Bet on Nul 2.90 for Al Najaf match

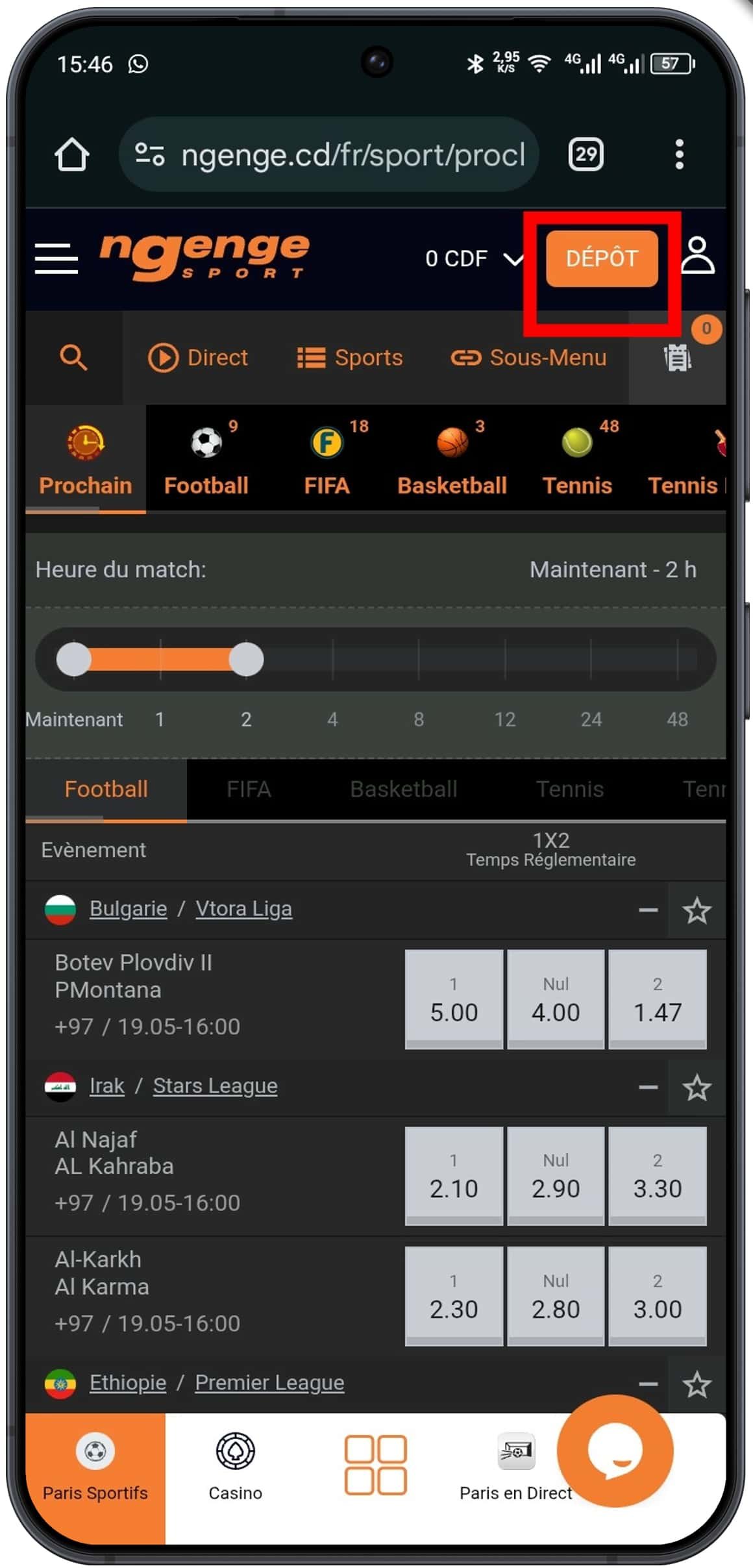click(x=555, y=1176)
